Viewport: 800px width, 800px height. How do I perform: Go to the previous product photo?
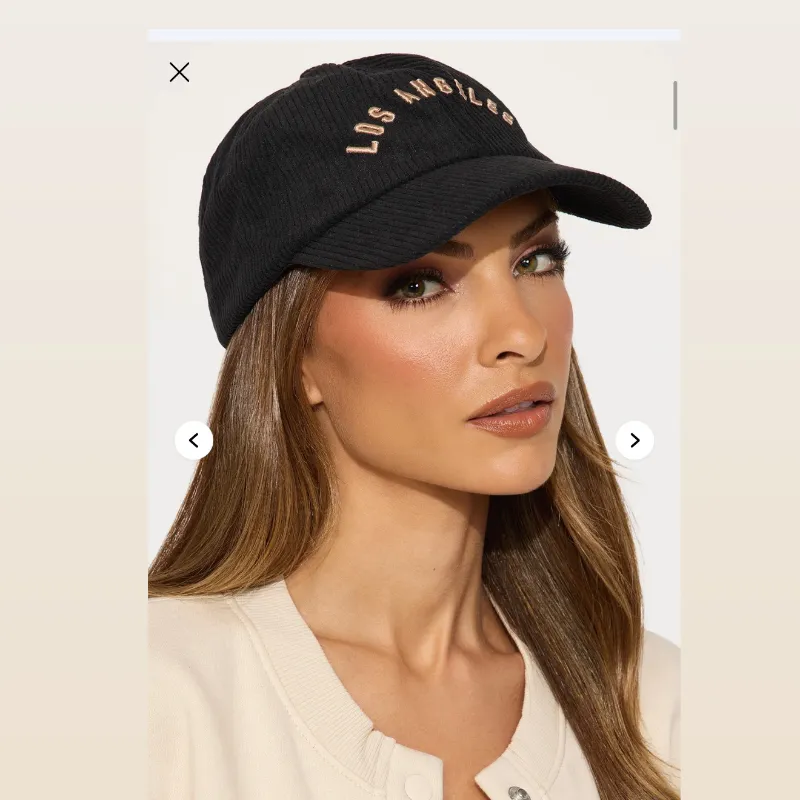pos(194,440)
